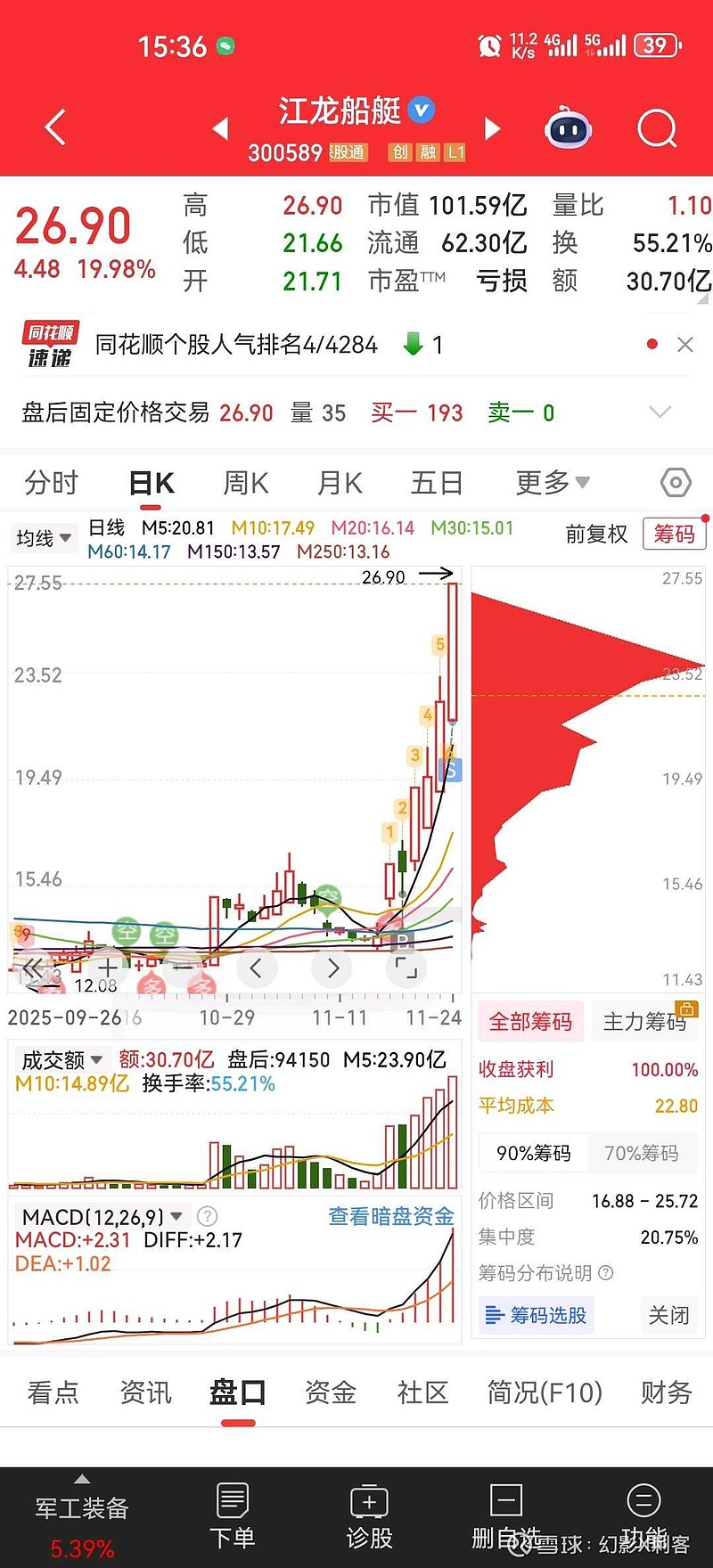Close the chip distribution panel via 关闭
This screenshot has width=713, height=1568.
coord(668,1315)
